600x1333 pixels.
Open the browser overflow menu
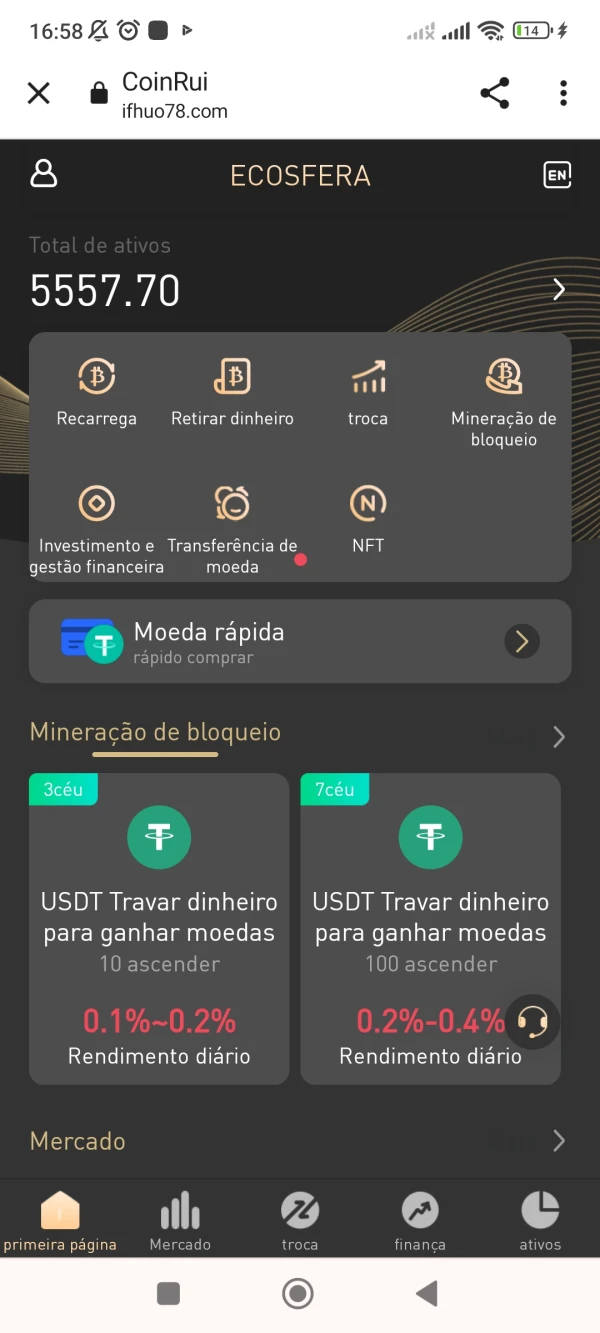tap(563, 94)
